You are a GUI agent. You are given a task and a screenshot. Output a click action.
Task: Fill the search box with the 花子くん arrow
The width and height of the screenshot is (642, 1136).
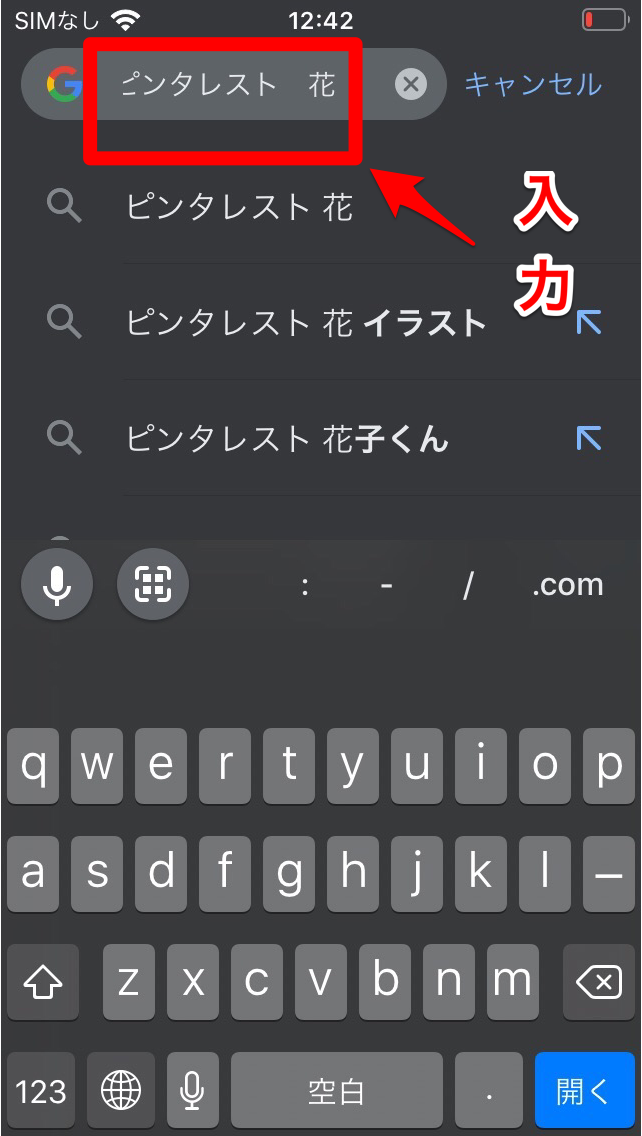click(588, 438)
